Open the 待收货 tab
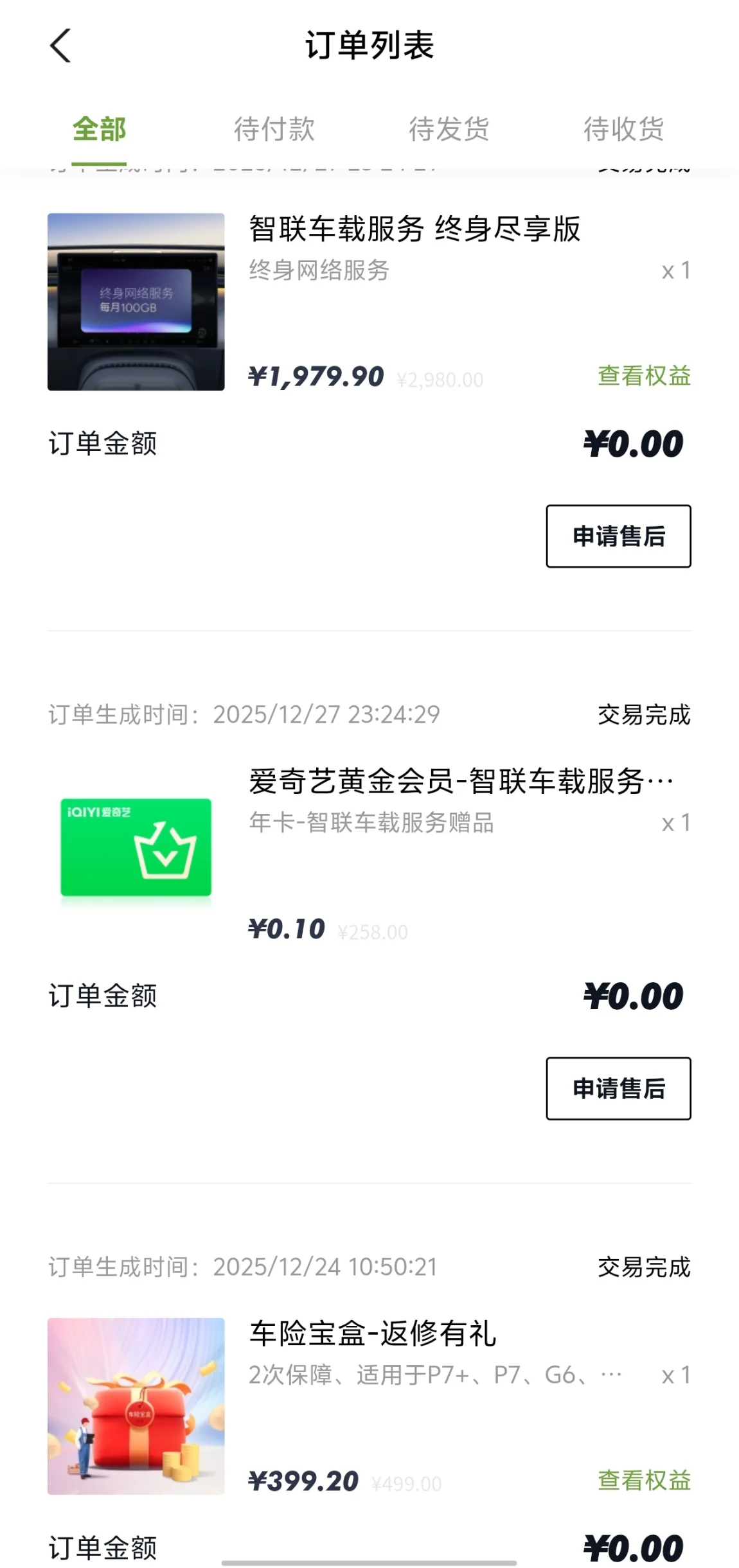 pyautogui.click(x=623, y=129)
